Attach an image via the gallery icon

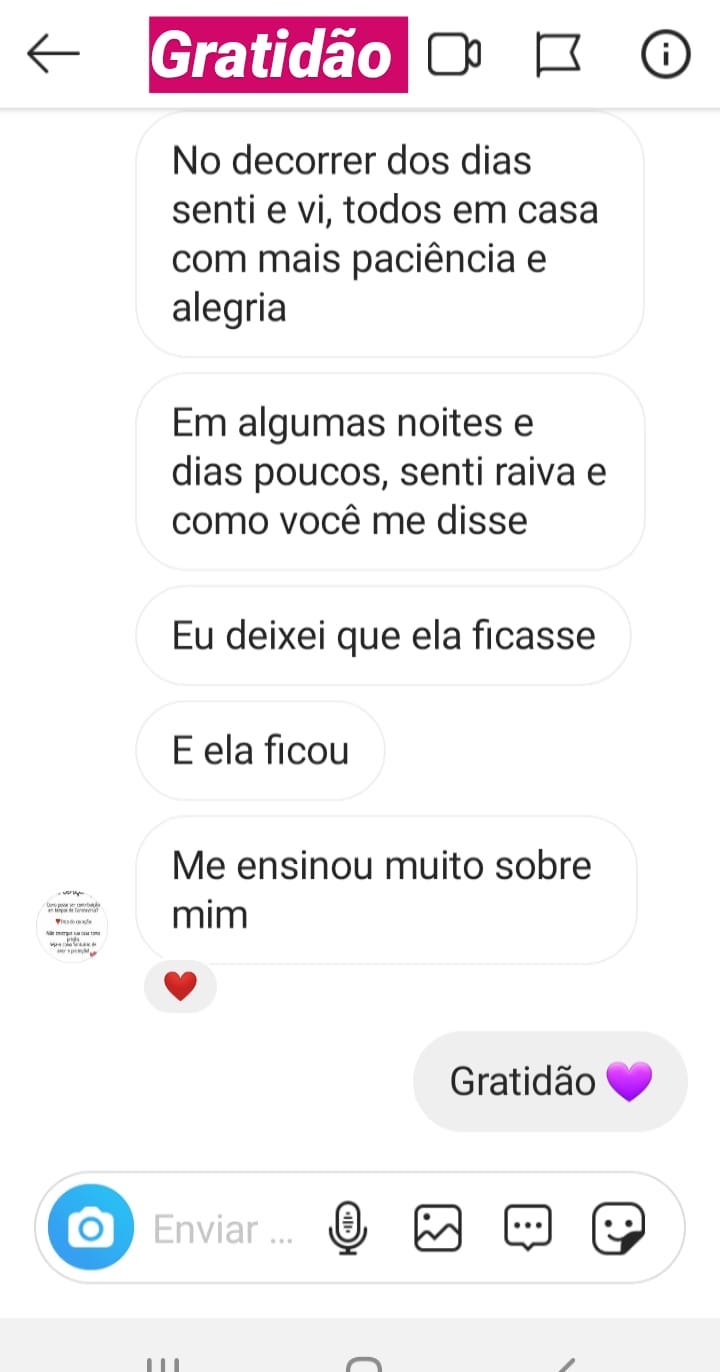click(x=438, y=1227)
